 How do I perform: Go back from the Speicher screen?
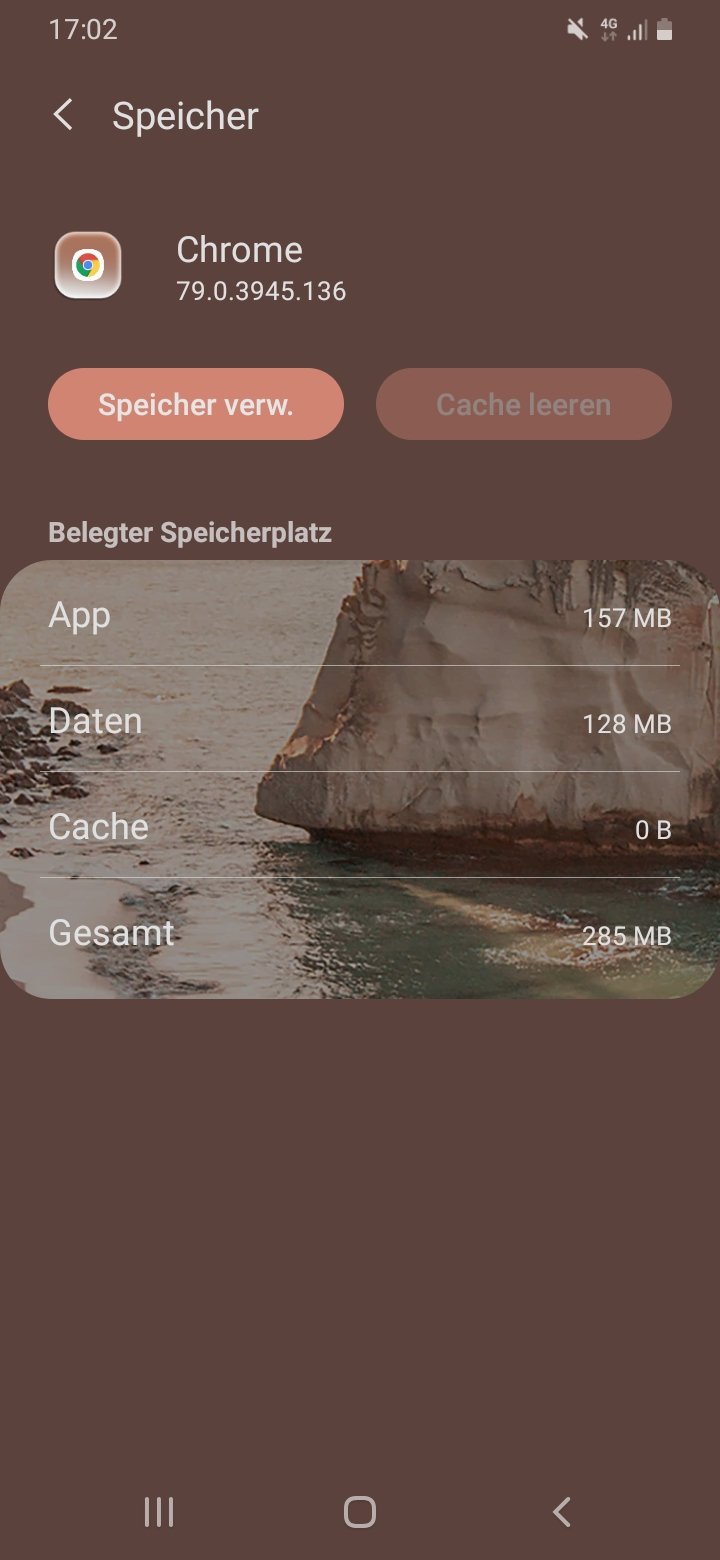pos(63,116)
